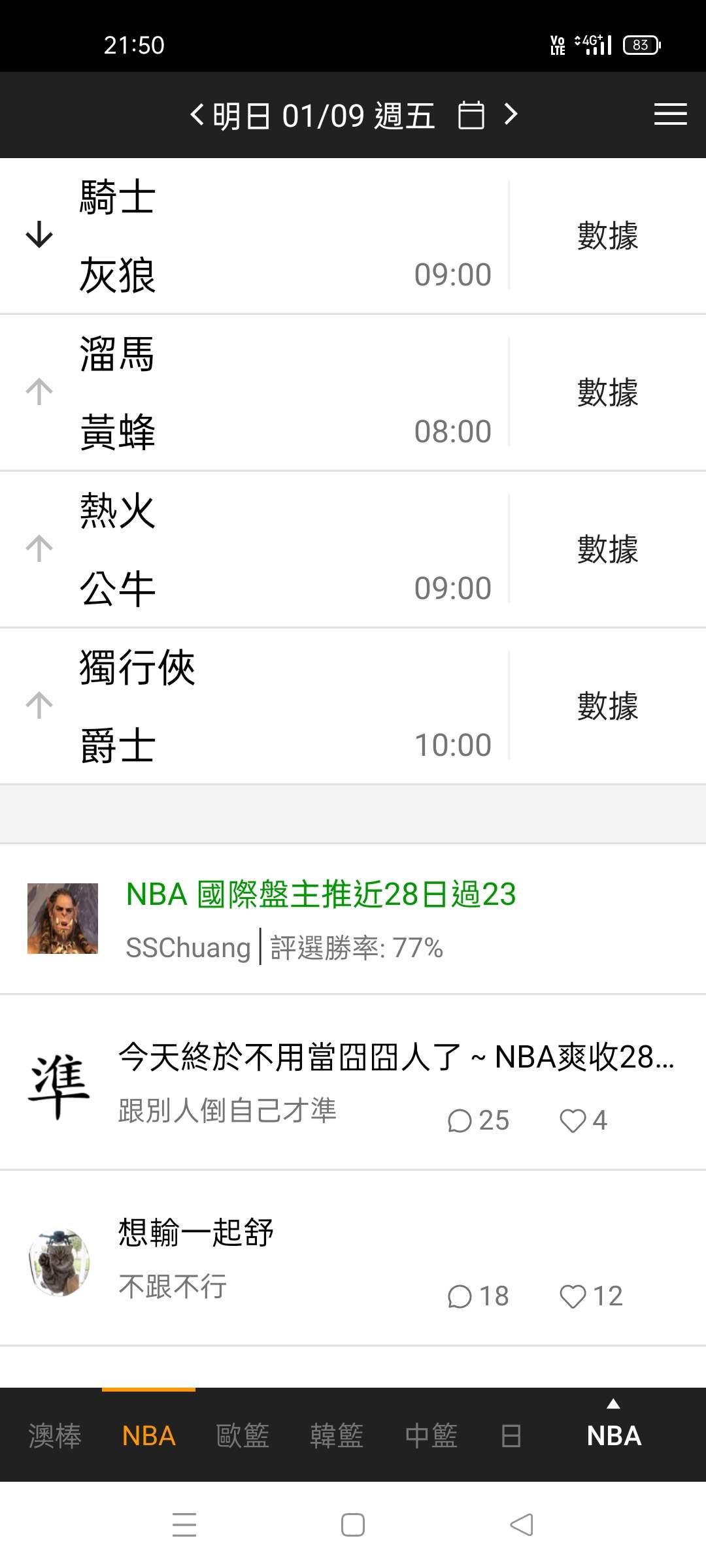Open the 熱火 vs 公牛 game
The image size is (706, 1568).
261,549
